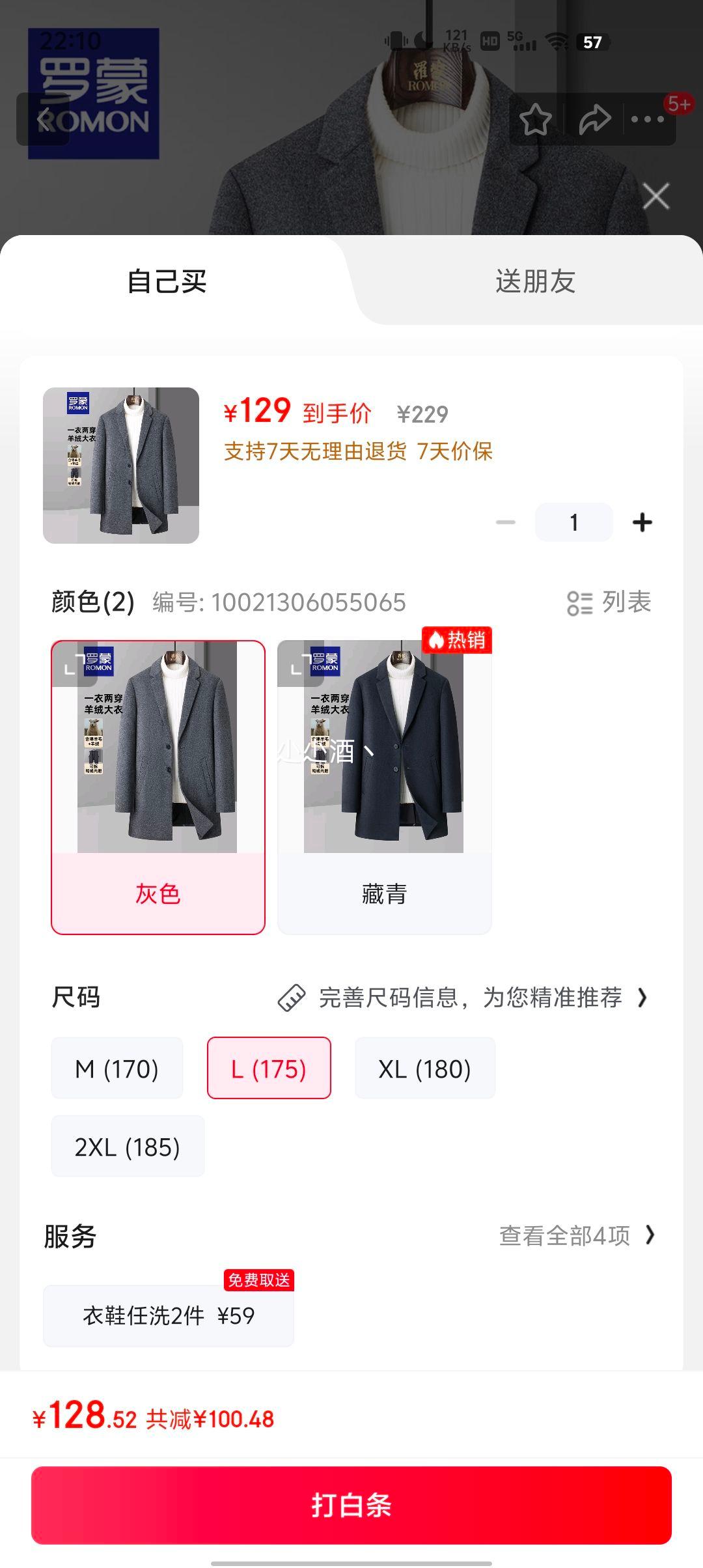View all services via 查看全部4项

(576, 1235)
